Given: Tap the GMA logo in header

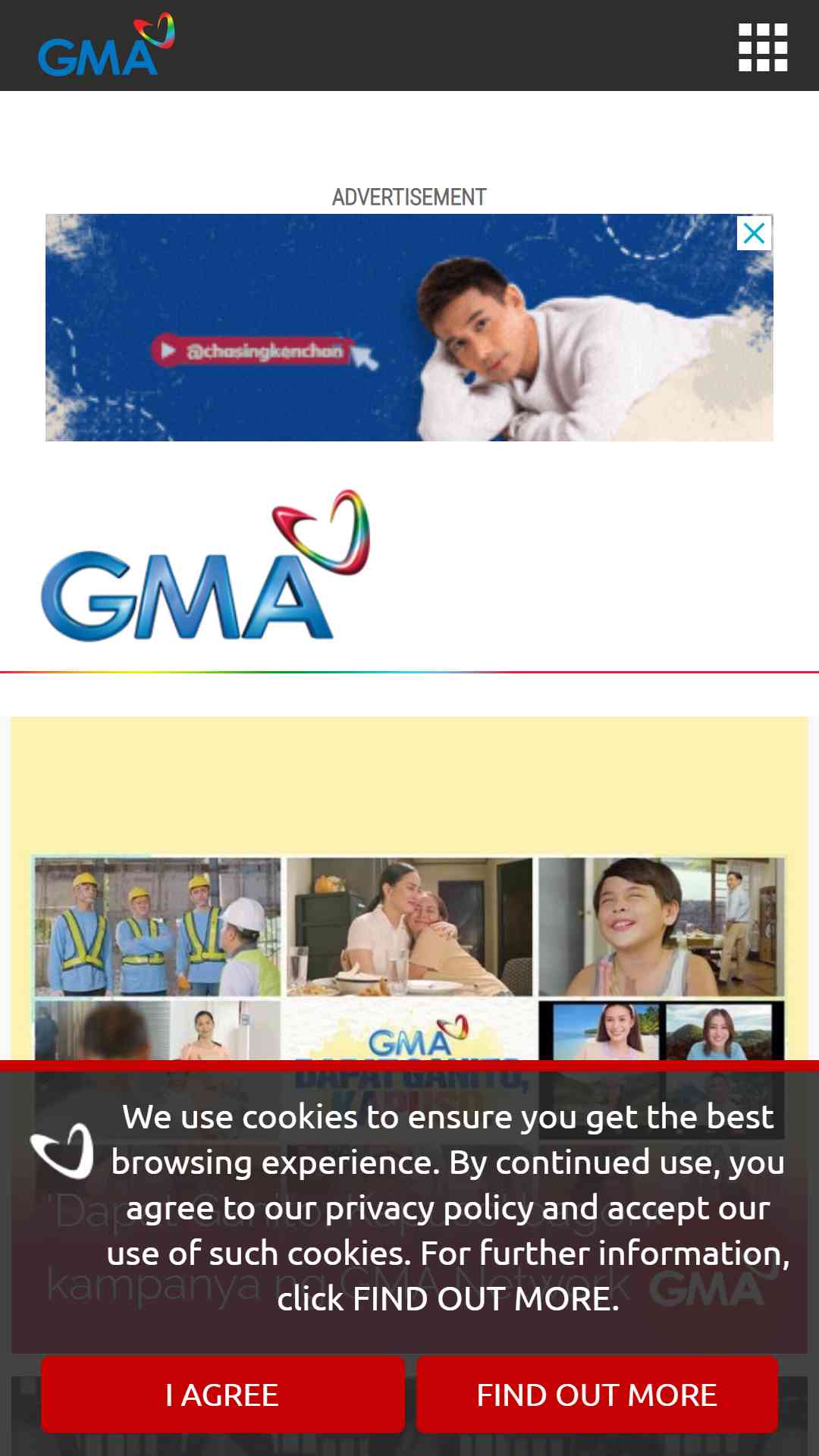Looking at the screenshot, I should tap(106, 45).
